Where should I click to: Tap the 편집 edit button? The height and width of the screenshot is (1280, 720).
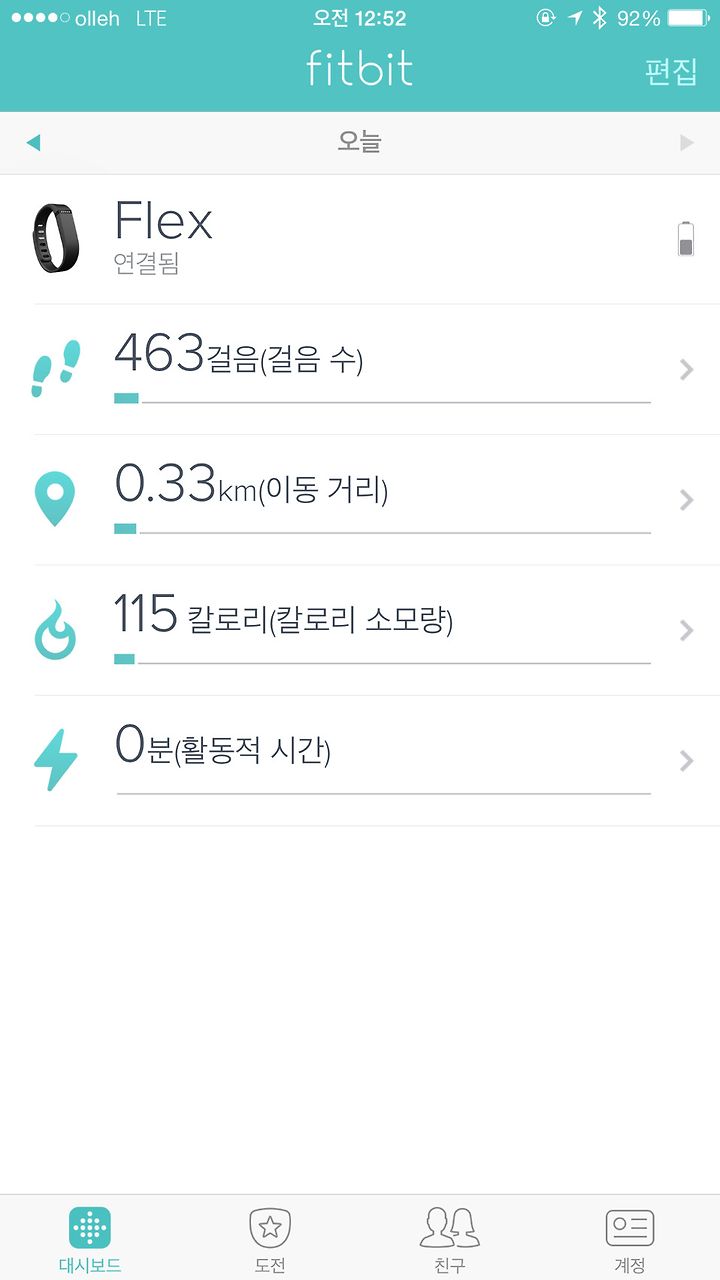click(x=670, y=72)
